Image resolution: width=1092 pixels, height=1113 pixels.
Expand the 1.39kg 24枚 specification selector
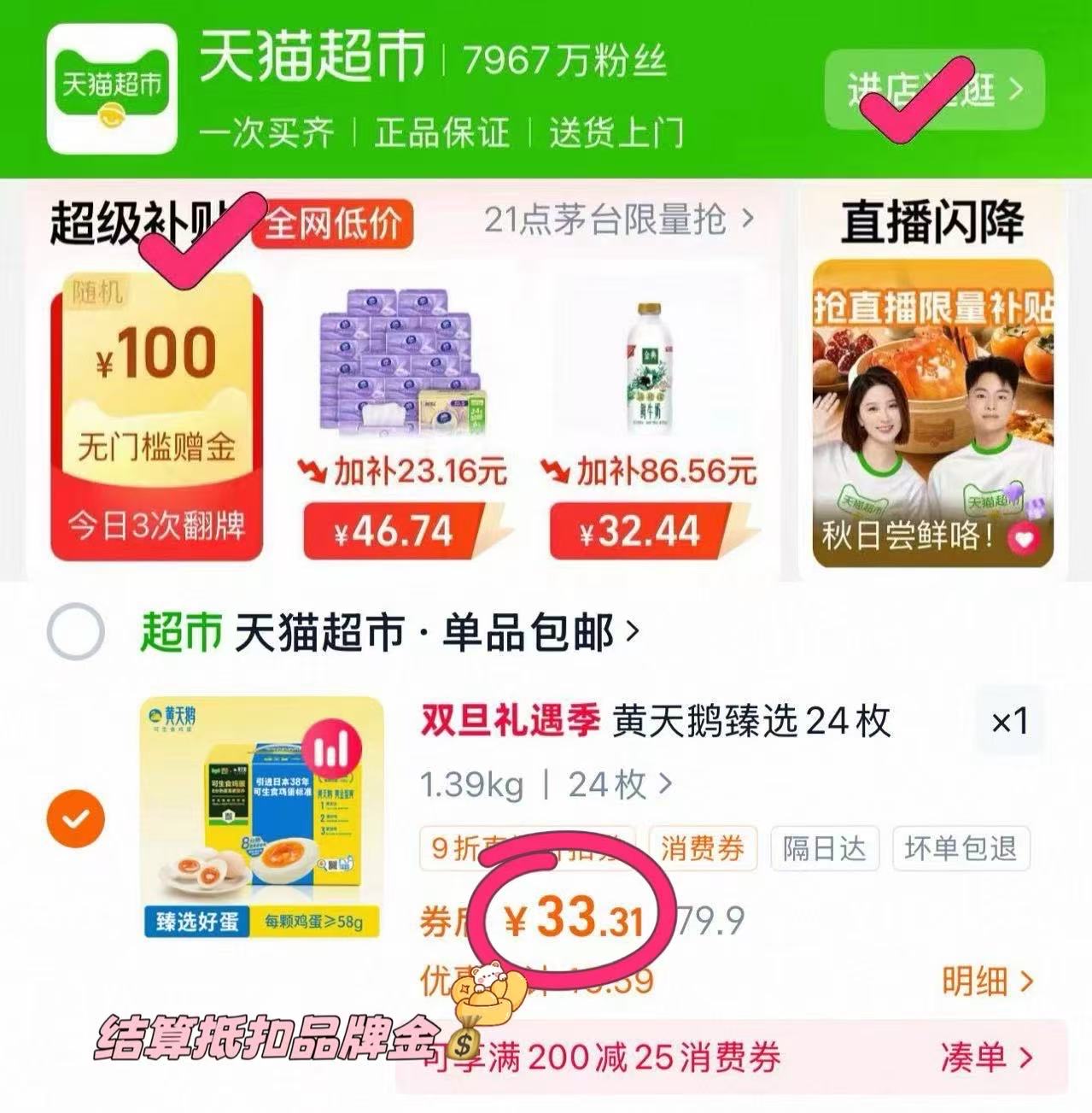543,787
